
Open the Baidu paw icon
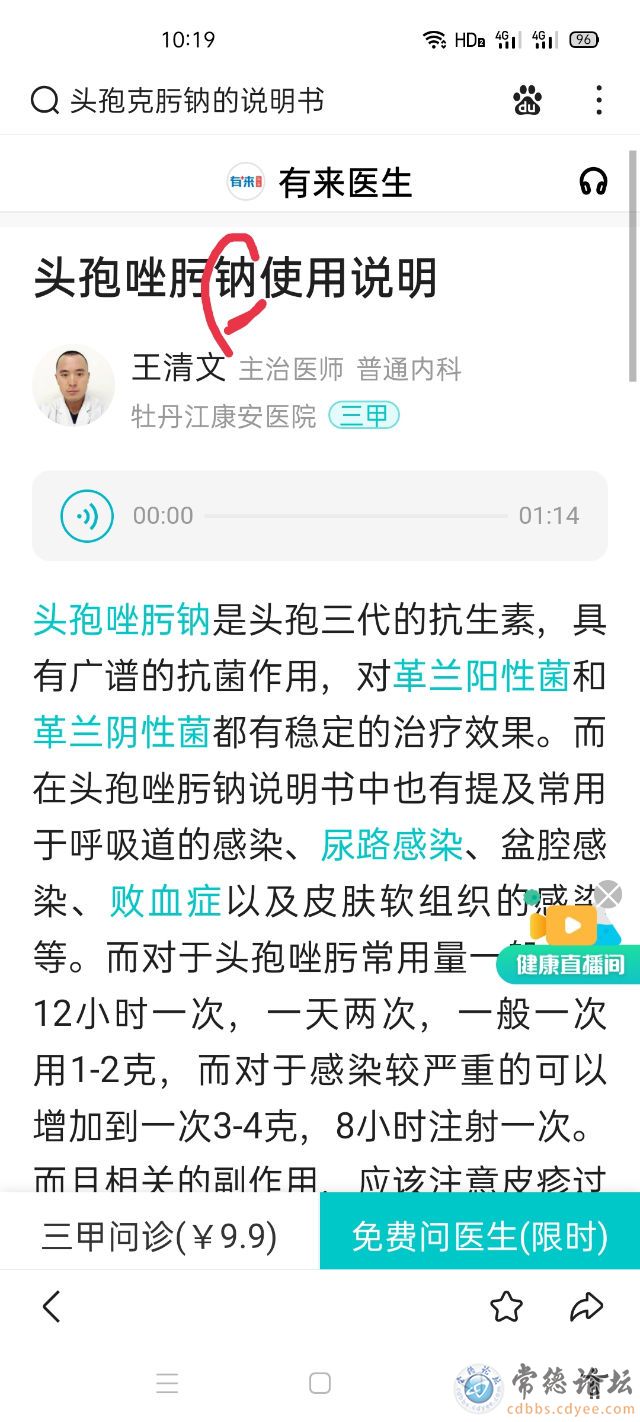(527, 100)
